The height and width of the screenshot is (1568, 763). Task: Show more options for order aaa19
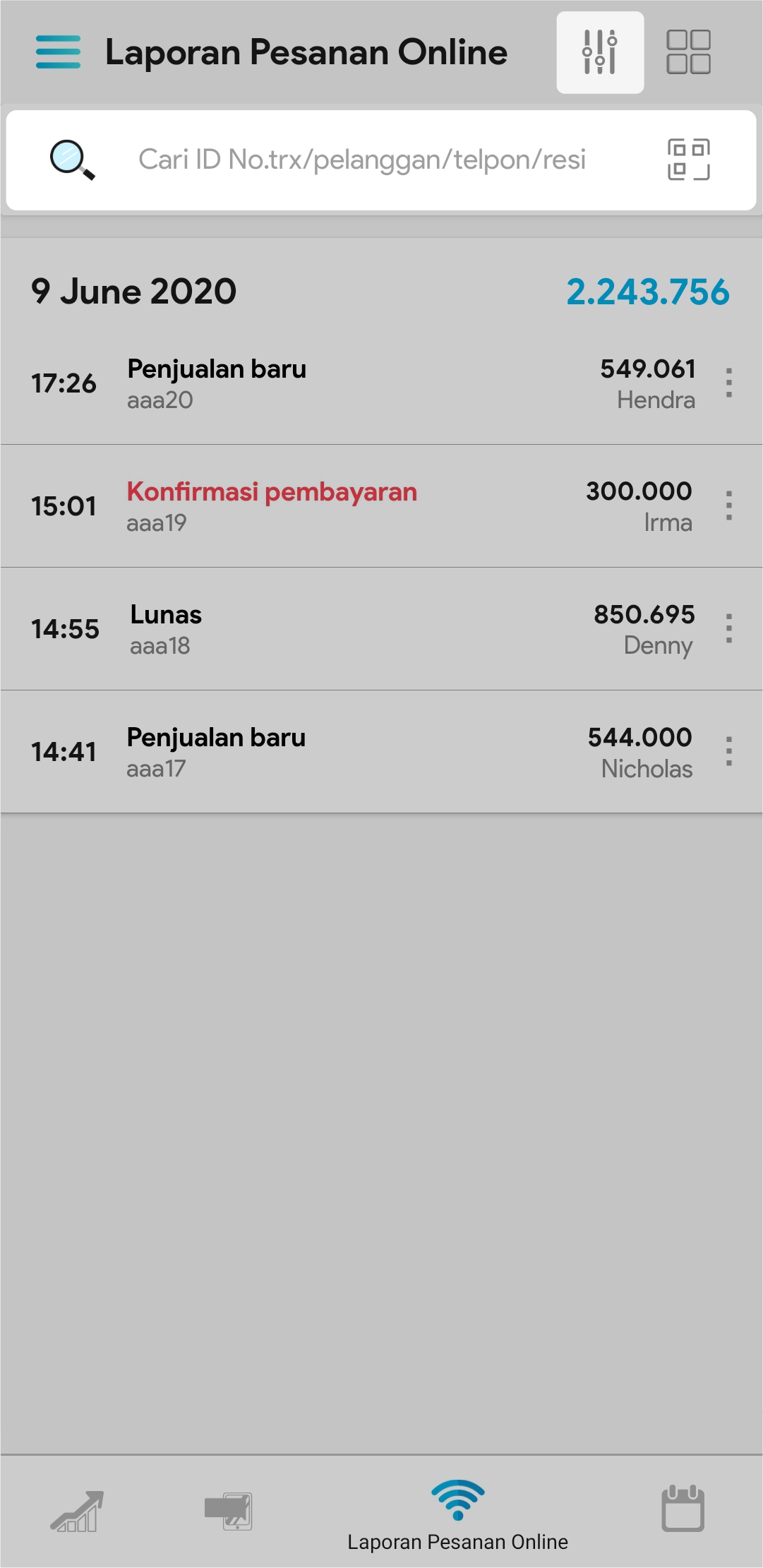[729, 506]
